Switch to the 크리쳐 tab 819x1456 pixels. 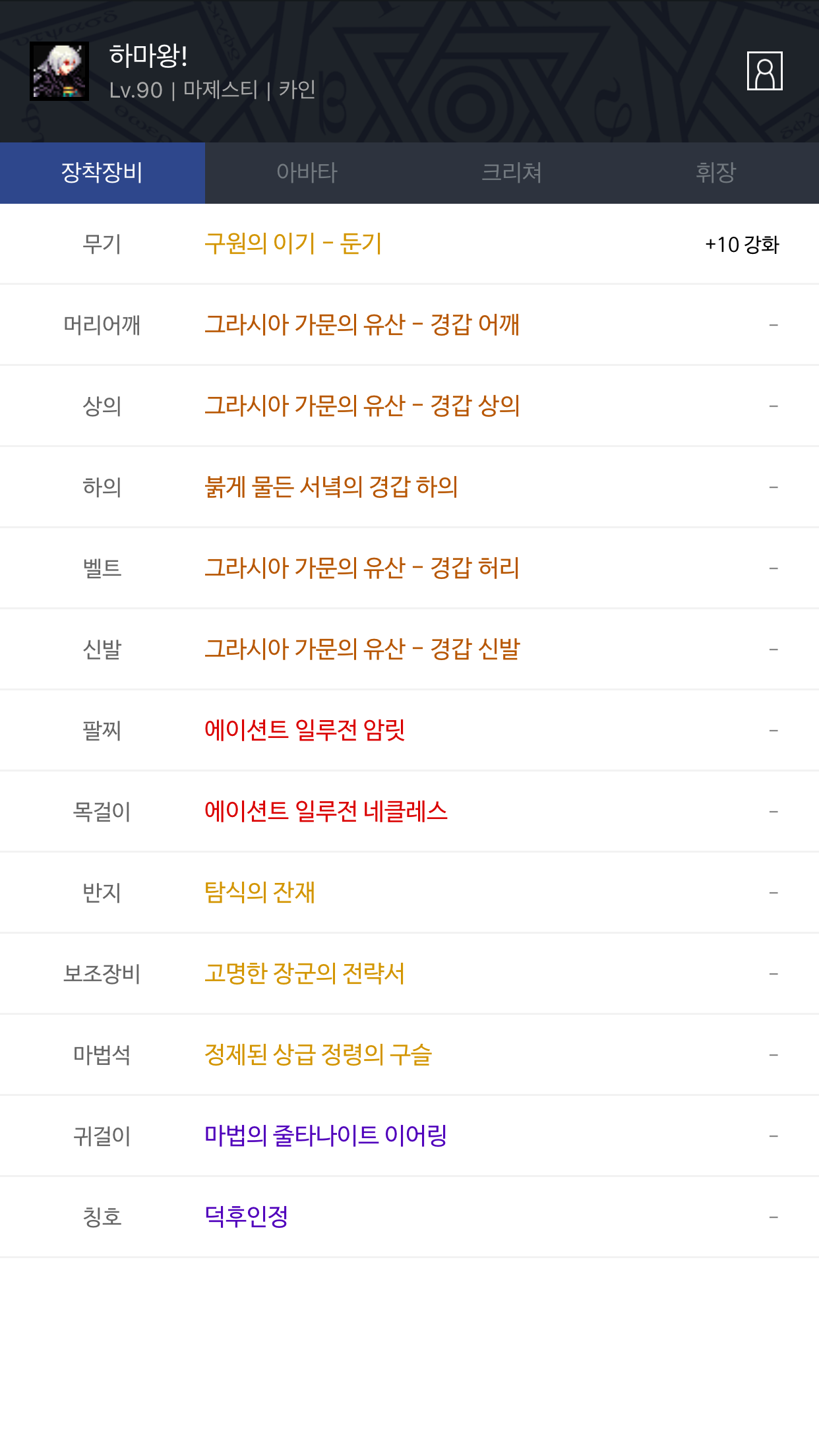tap(512, 173)
